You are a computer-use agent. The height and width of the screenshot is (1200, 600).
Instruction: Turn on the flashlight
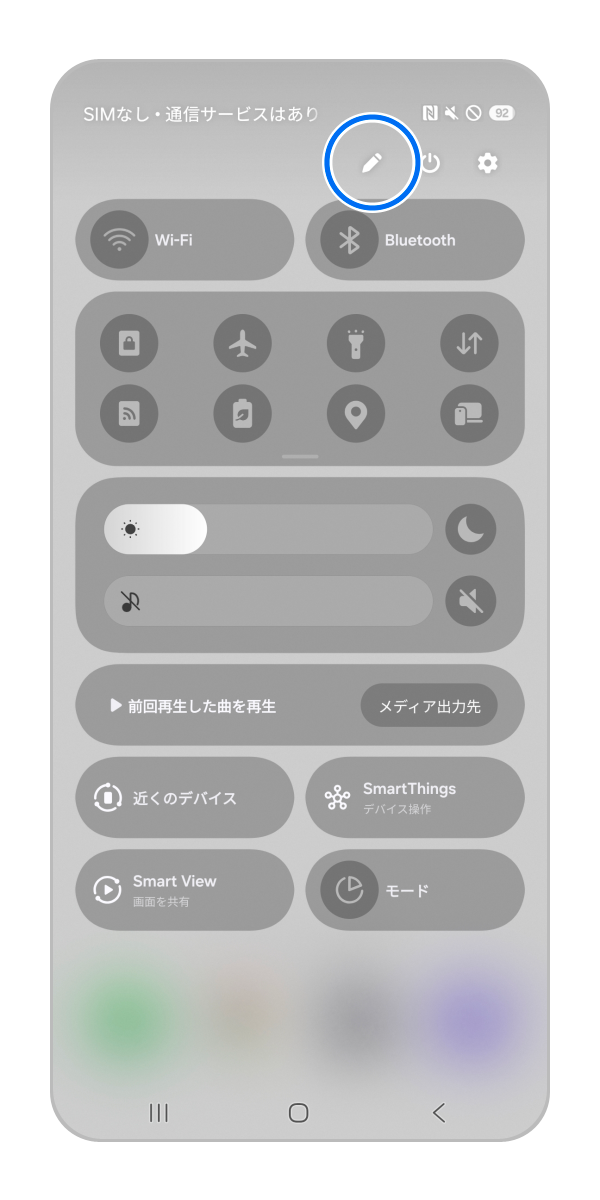356,344
